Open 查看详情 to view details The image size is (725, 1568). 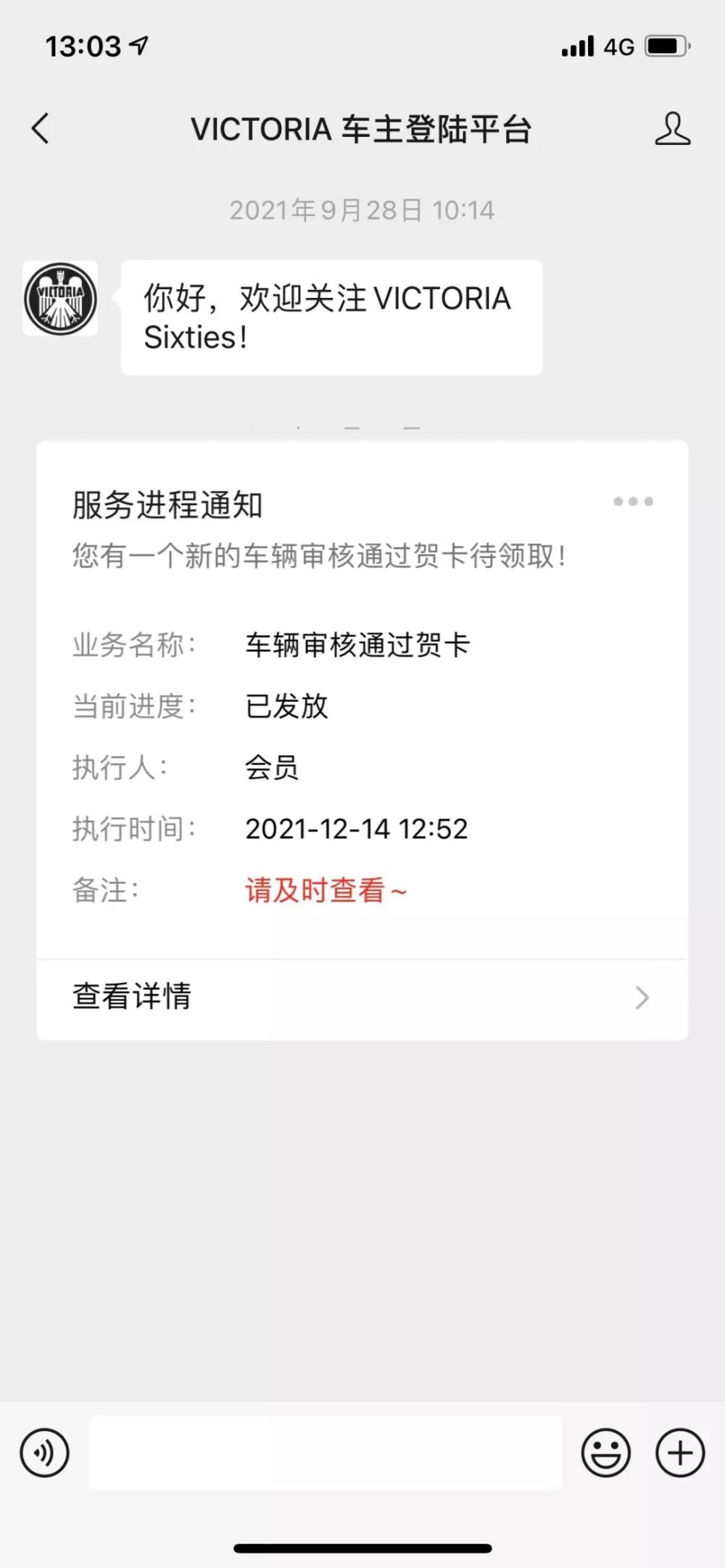click(362, 997)
